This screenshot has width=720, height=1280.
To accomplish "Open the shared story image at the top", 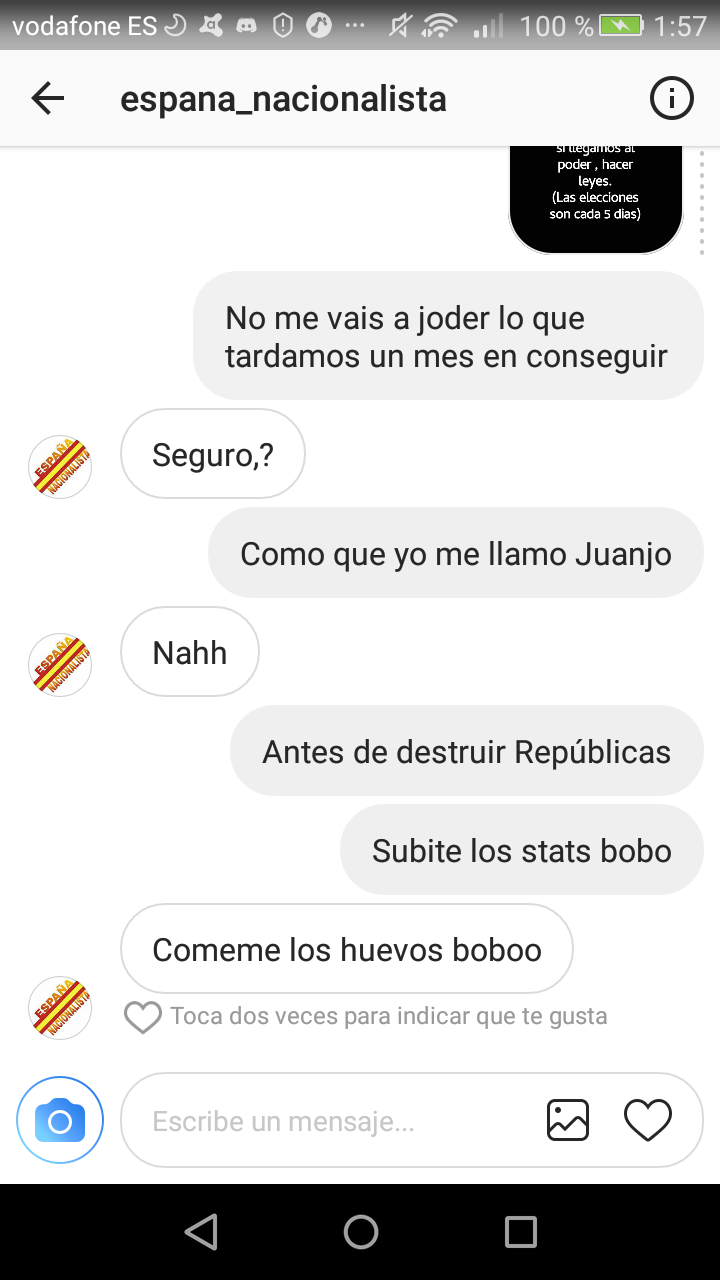I will [x=596, y=198].
